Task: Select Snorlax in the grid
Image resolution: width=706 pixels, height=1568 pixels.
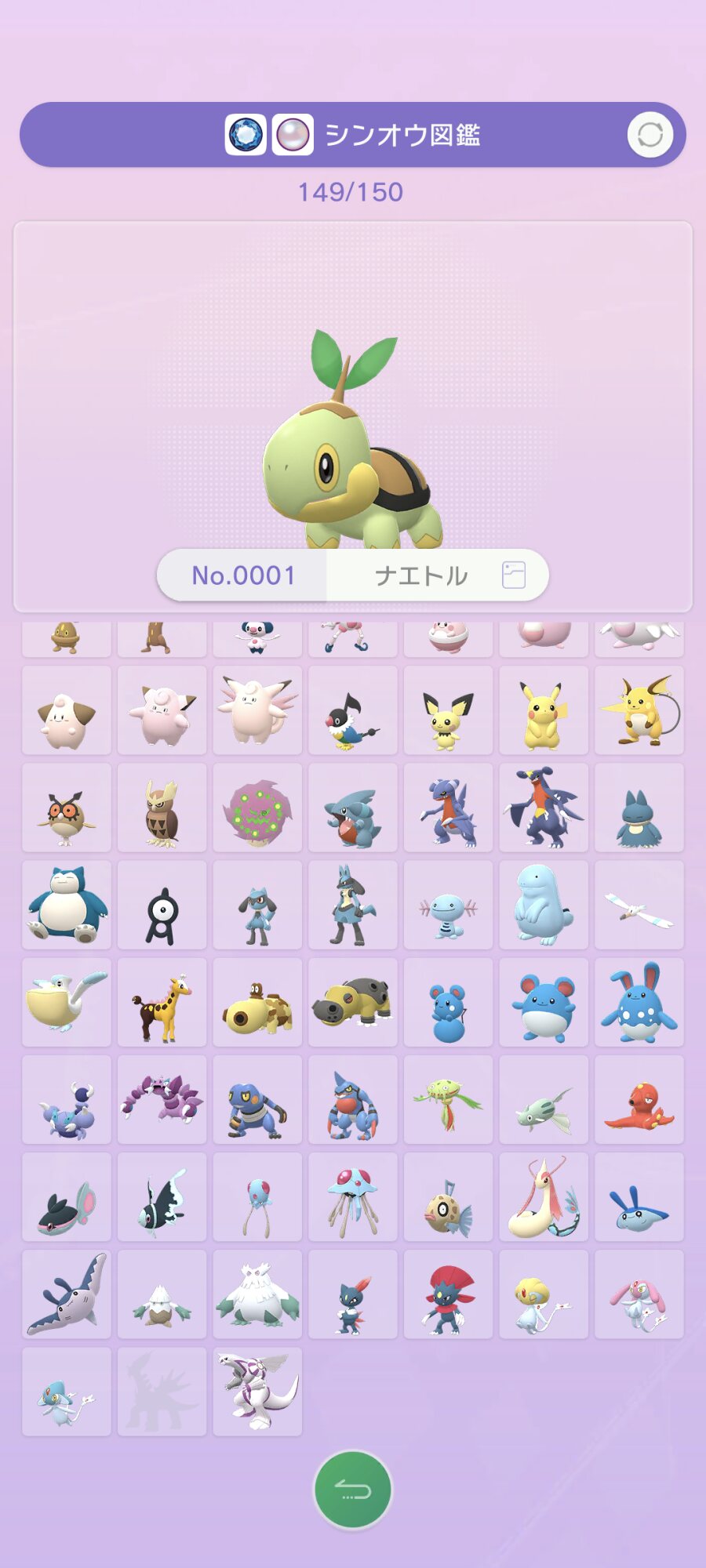Action: [67, 905]
